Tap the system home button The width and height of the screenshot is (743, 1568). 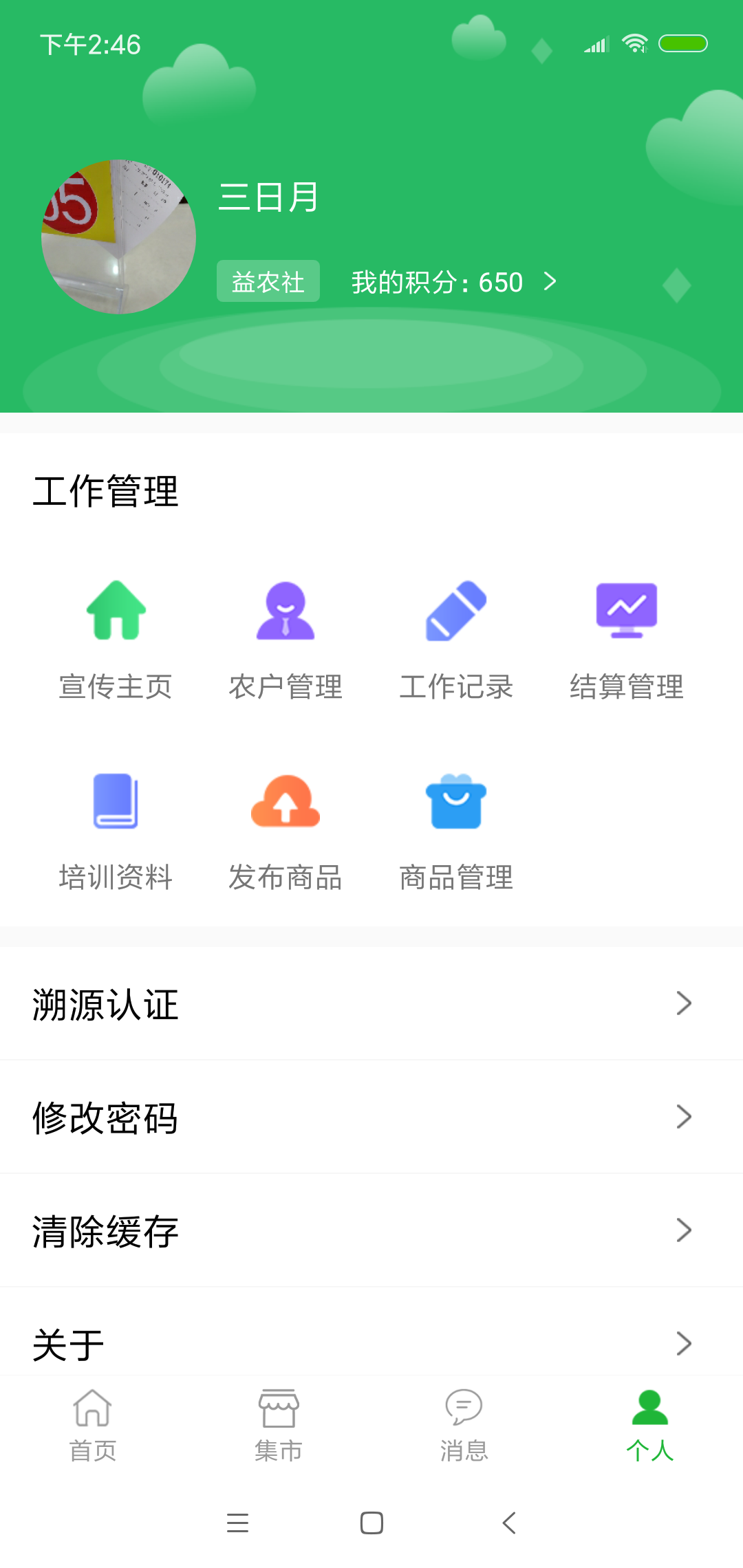(371, 1523)
